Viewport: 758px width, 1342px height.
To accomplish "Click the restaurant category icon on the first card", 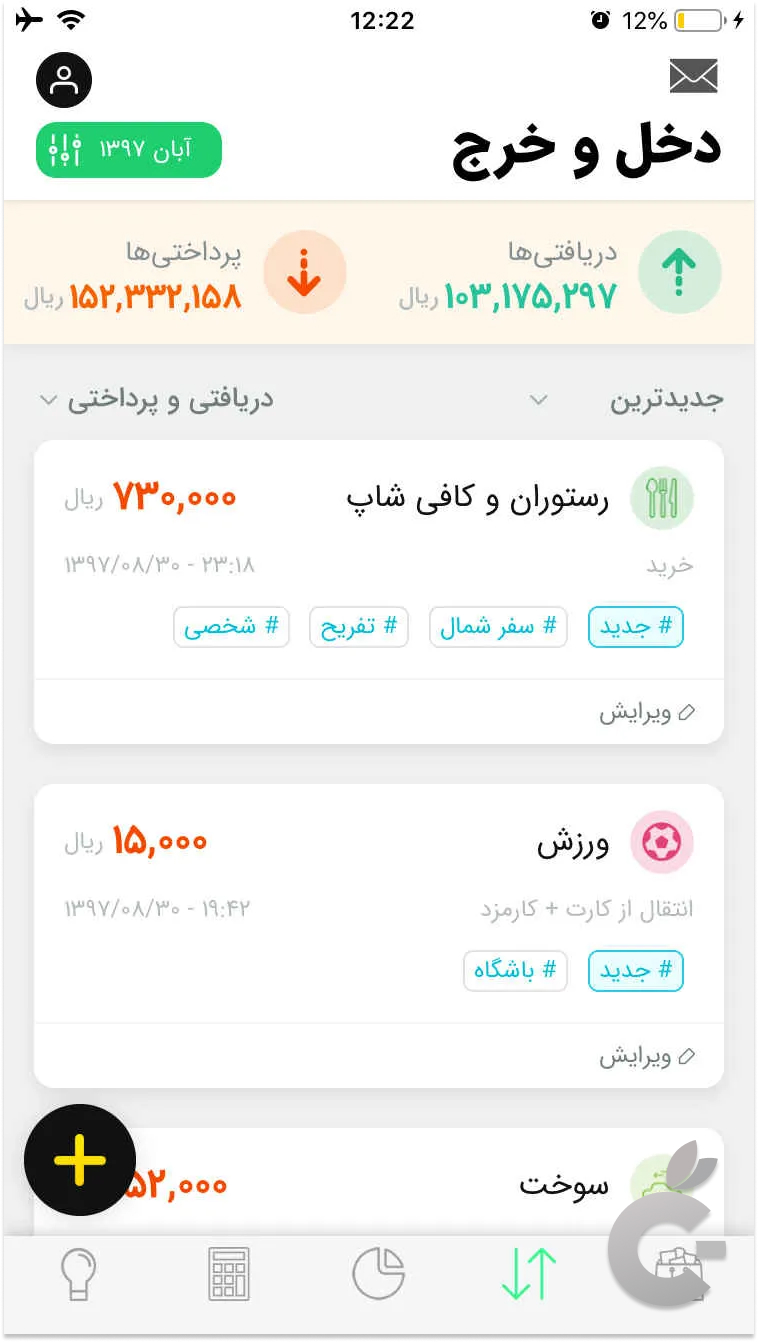I will (x=660, y=498).
